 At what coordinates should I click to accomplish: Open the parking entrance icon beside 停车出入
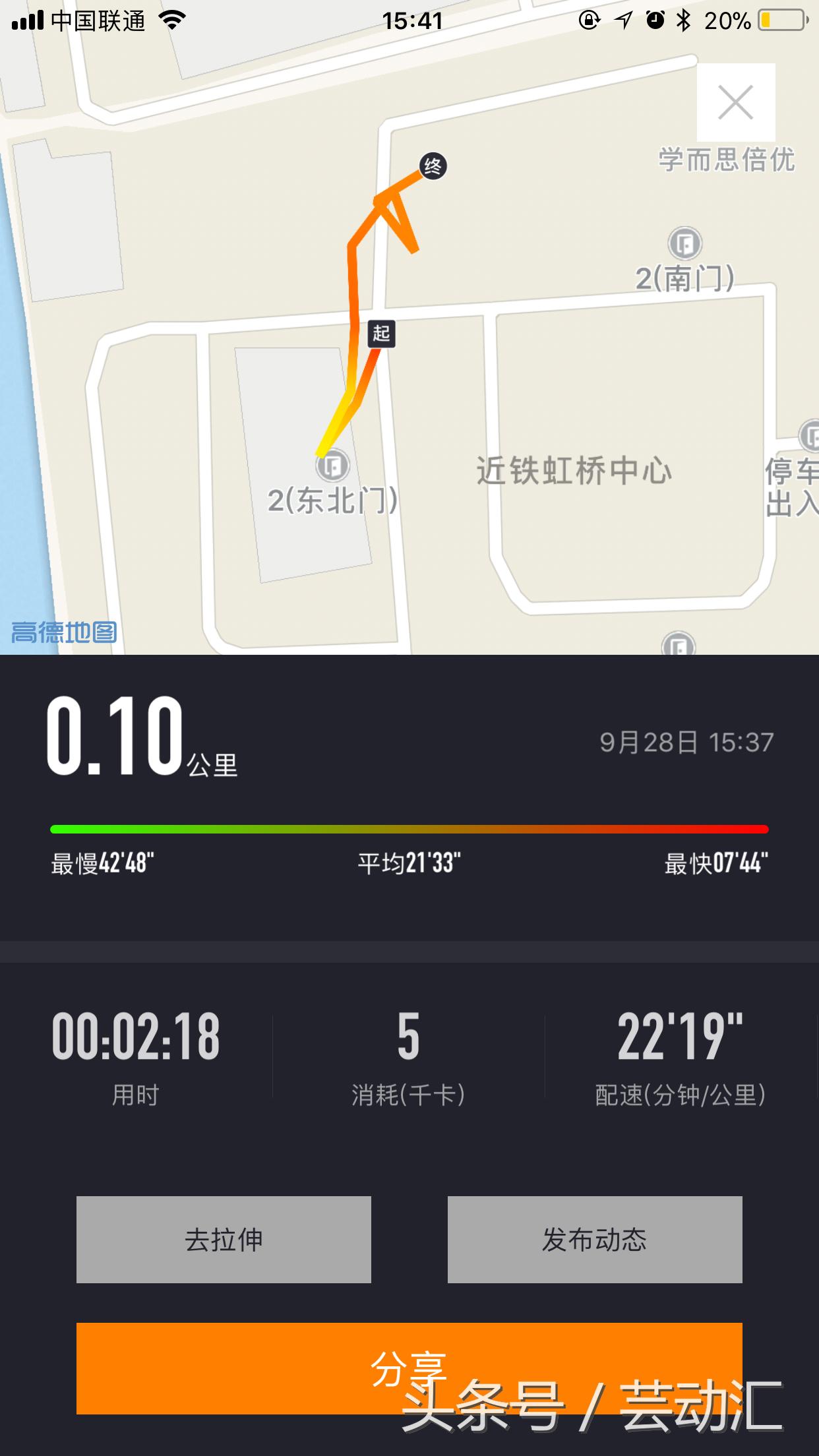(x=810, y=436)
